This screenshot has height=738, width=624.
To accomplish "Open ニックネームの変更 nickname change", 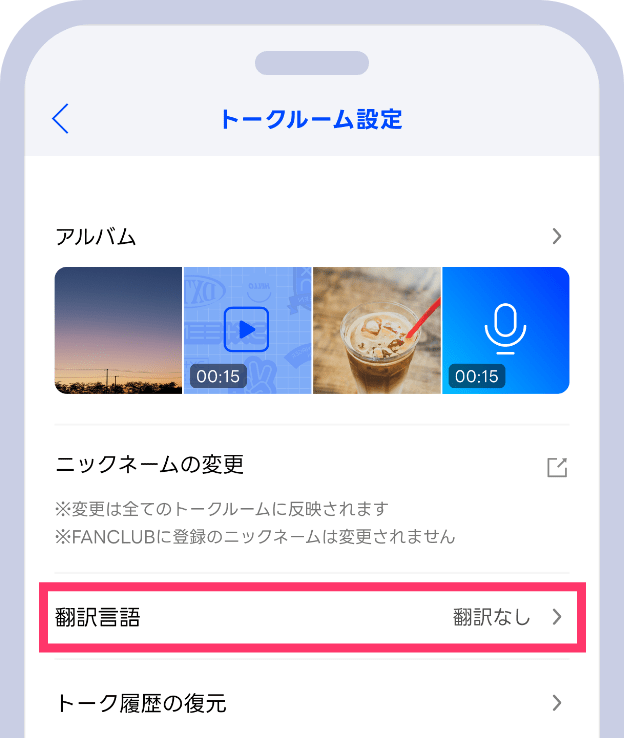I will pos(311,466).
